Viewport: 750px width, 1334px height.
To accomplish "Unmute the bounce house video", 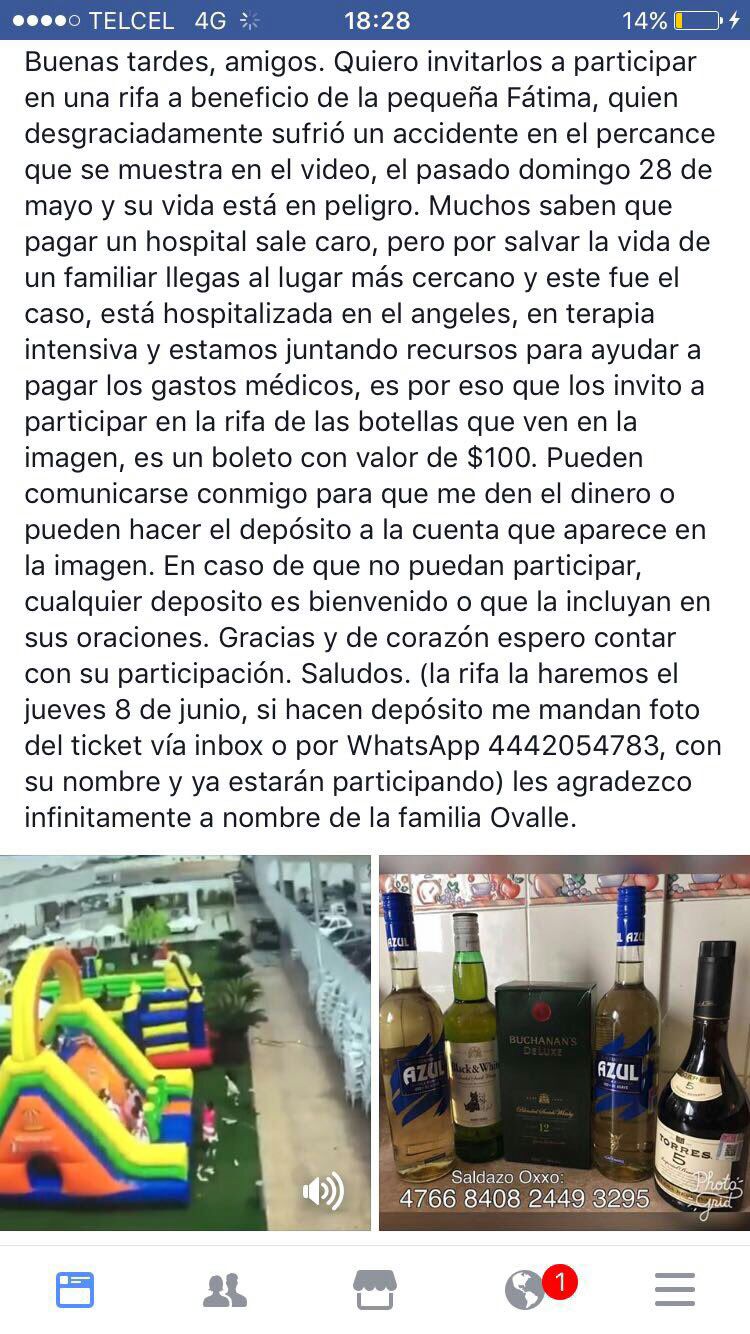I will (323, 1190).
